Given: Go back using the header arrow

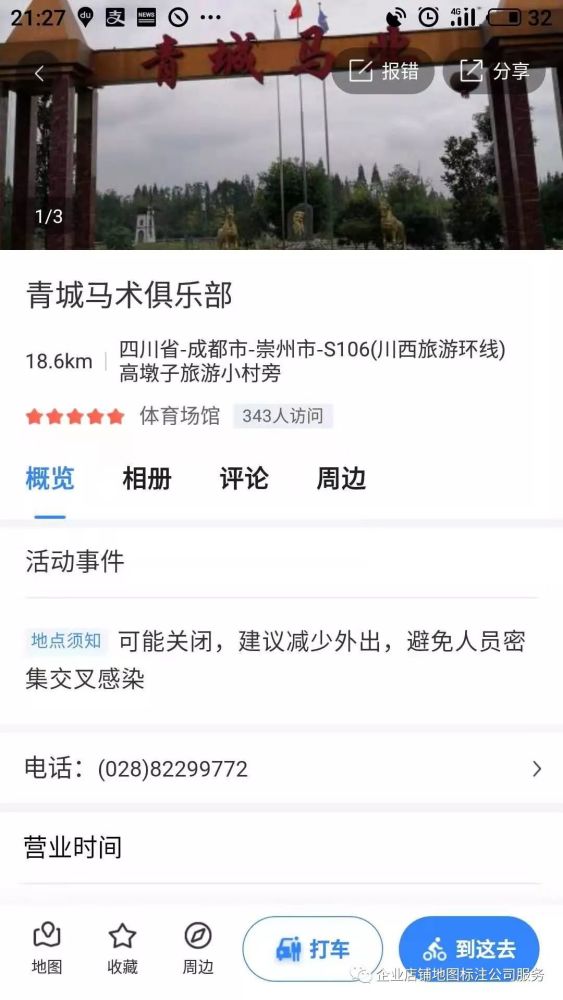Looking at the screenshot, I should (x=40, y=73).
